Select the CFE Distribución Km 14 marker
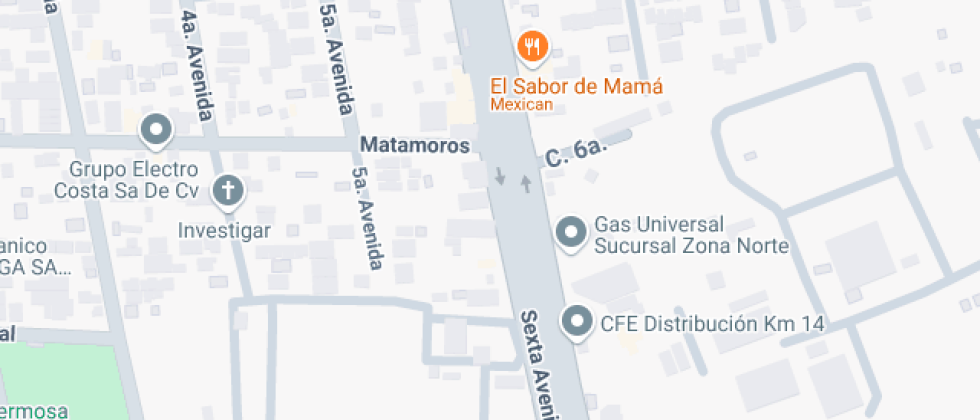The height and width of the screenshot is (420, 980). (577, 322)
